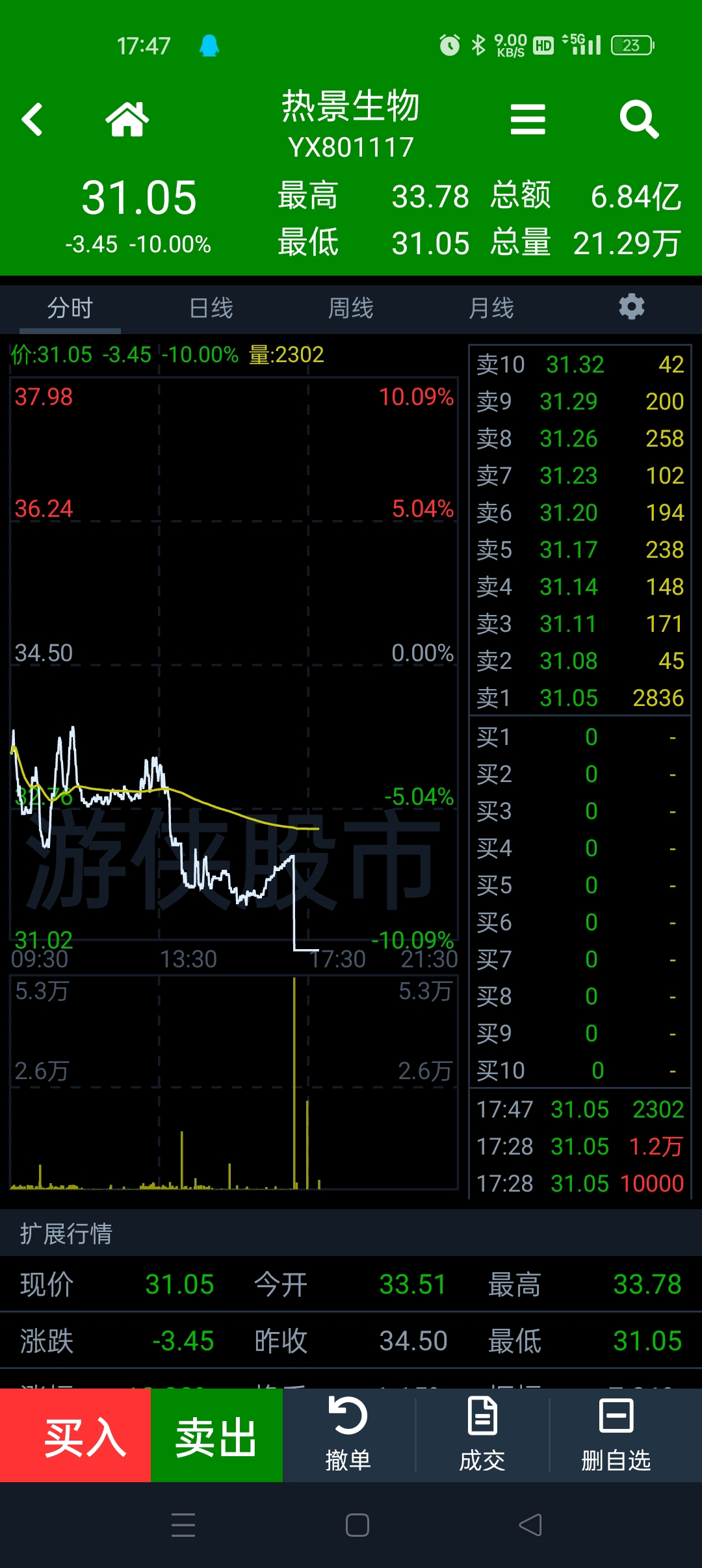Remove stock via 删自选

point(616,1435)
